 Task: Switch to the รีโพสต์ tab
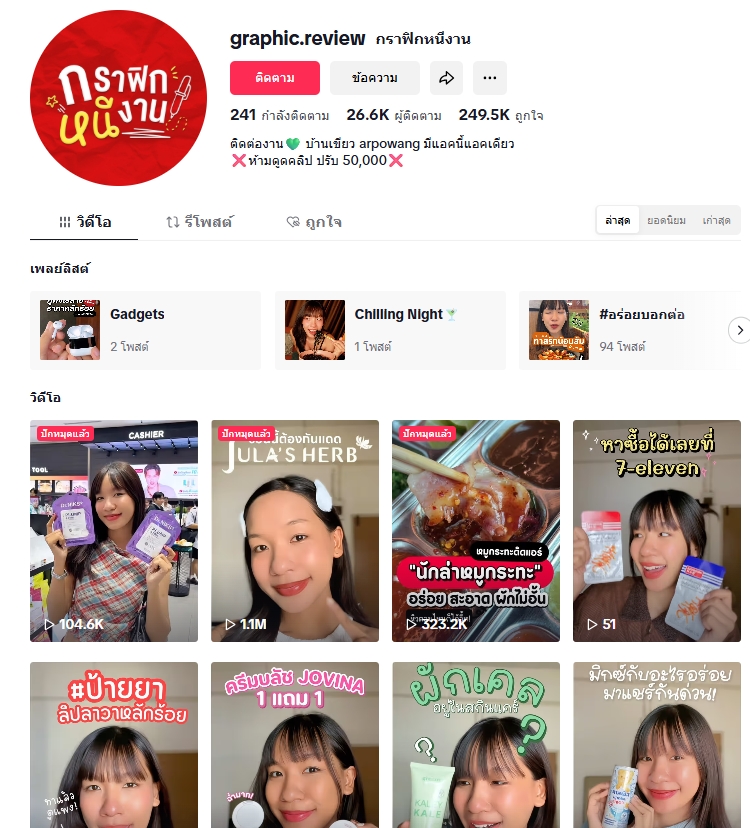[199, 222]
